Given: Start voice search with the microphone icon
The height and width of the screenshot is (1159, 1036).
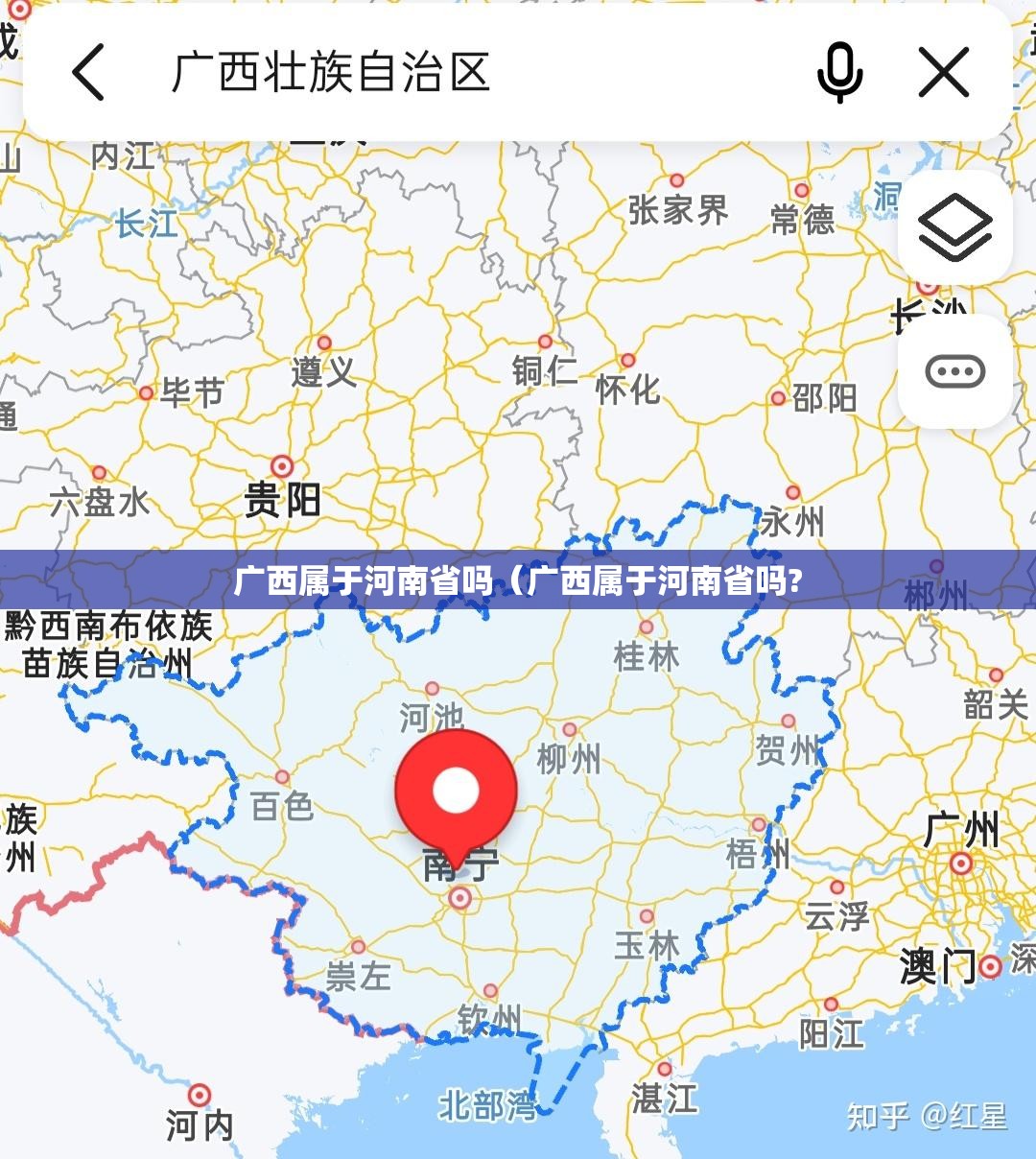Looking at the screenshot, I should pyautogui.click(x=839, y=73).
